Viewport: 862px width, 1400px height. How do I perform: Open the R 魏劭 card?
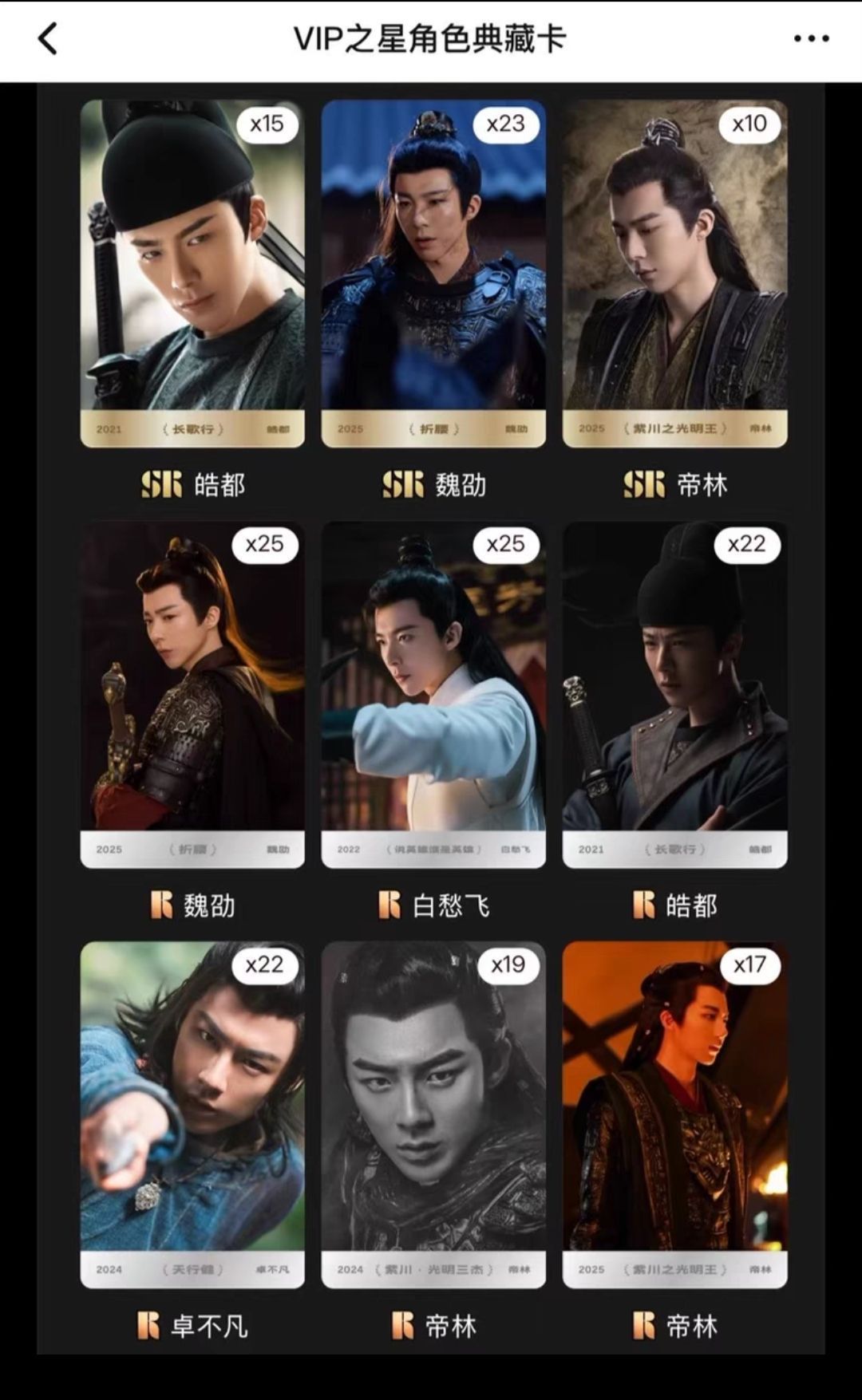pos(192,694)
